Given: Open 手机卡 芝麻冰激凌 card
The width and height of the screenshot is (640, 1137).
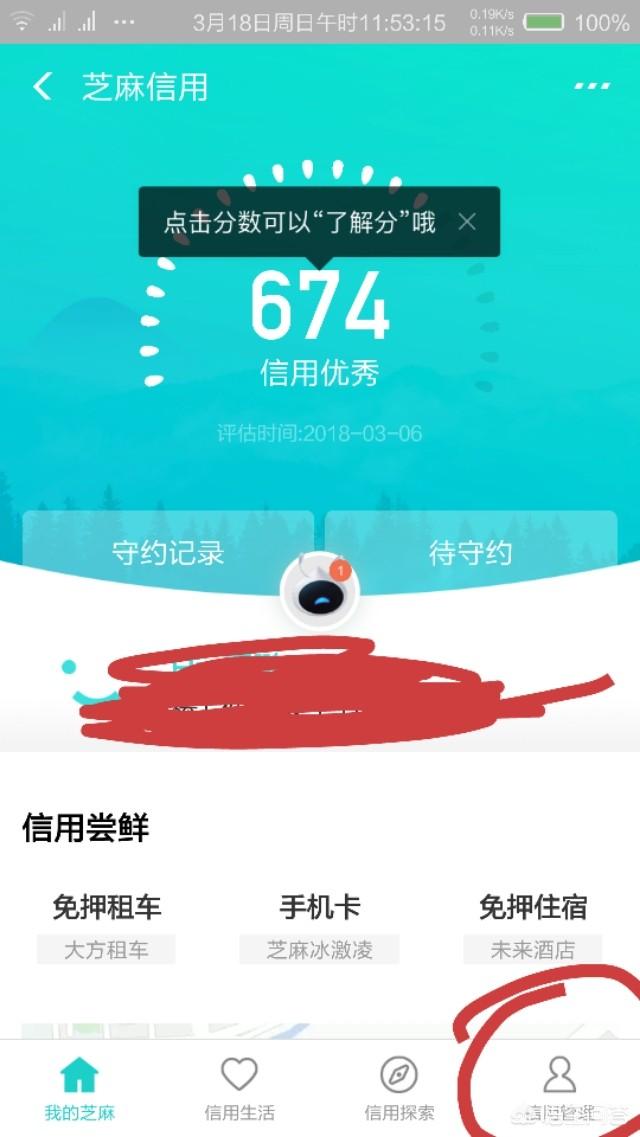Looking at the screenshot, I should click(x=319, y=927).
